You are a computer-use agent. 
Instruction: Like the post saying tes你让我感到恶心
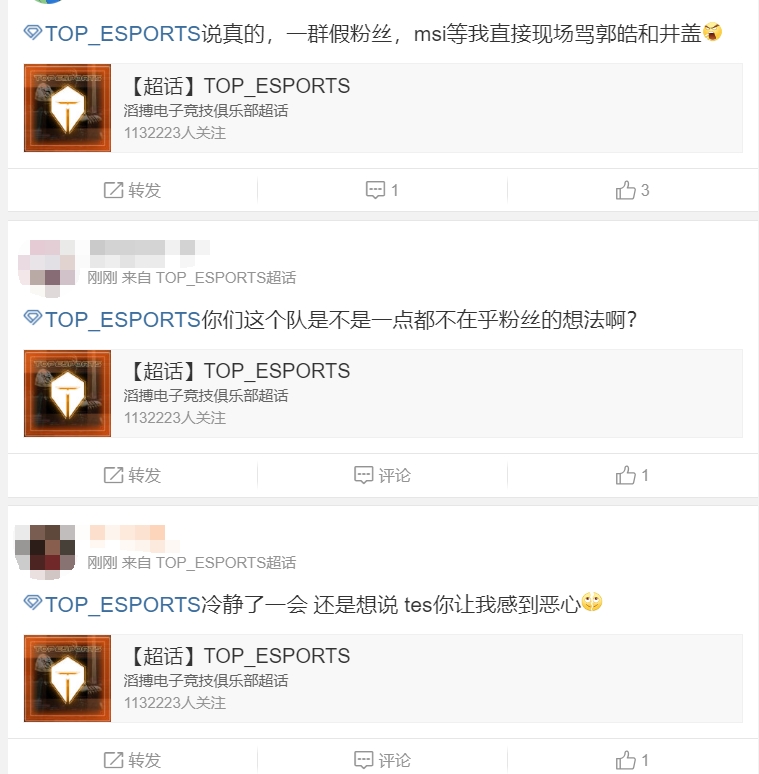[x=632, y=760]
